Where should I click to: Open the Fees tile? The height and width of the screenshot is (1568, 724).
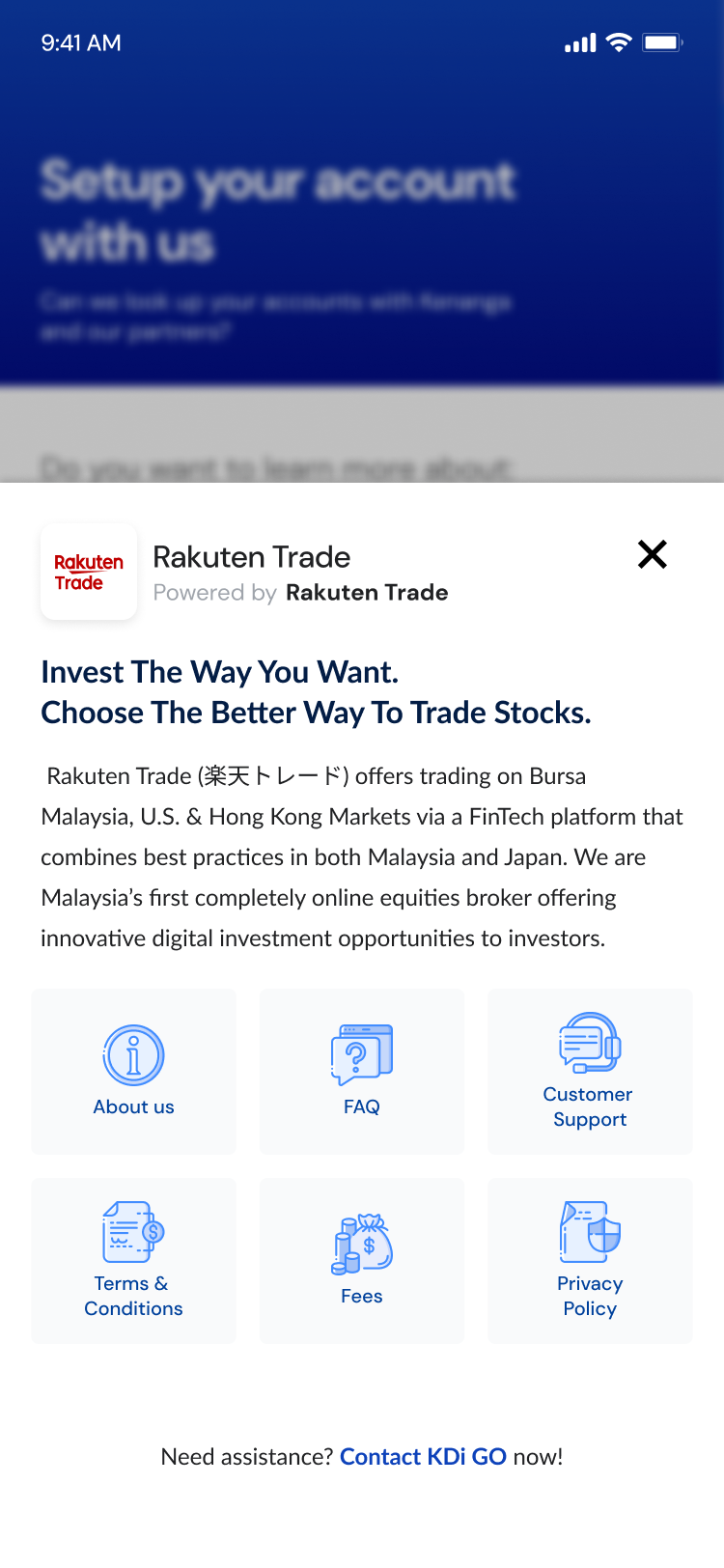(x=362, y=1261)
